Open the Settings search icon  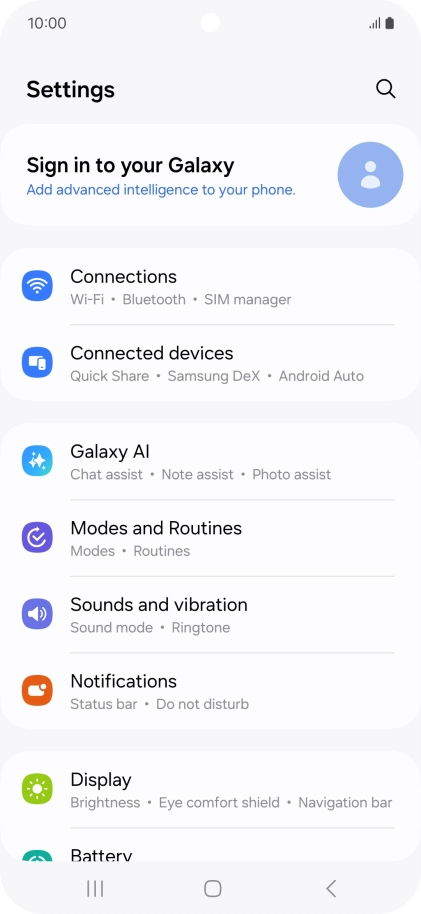pyautogui.click(x=385, y=89)
